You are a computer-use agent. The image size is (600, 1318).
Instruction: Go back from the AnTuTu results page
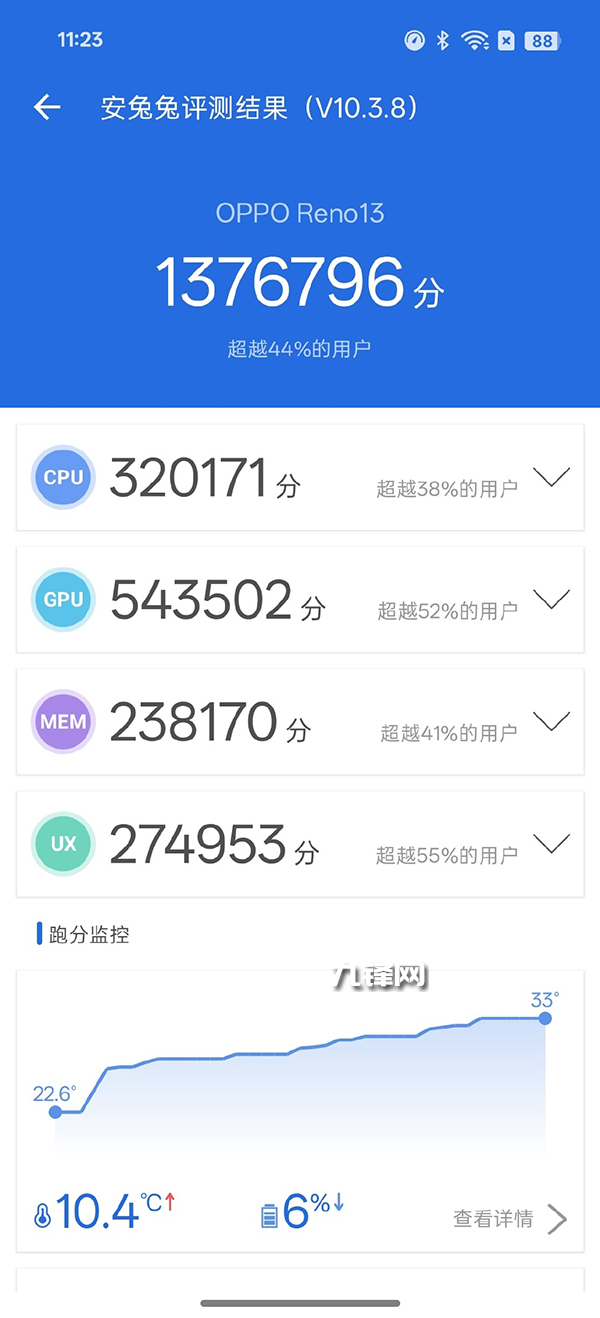[47, 108]
